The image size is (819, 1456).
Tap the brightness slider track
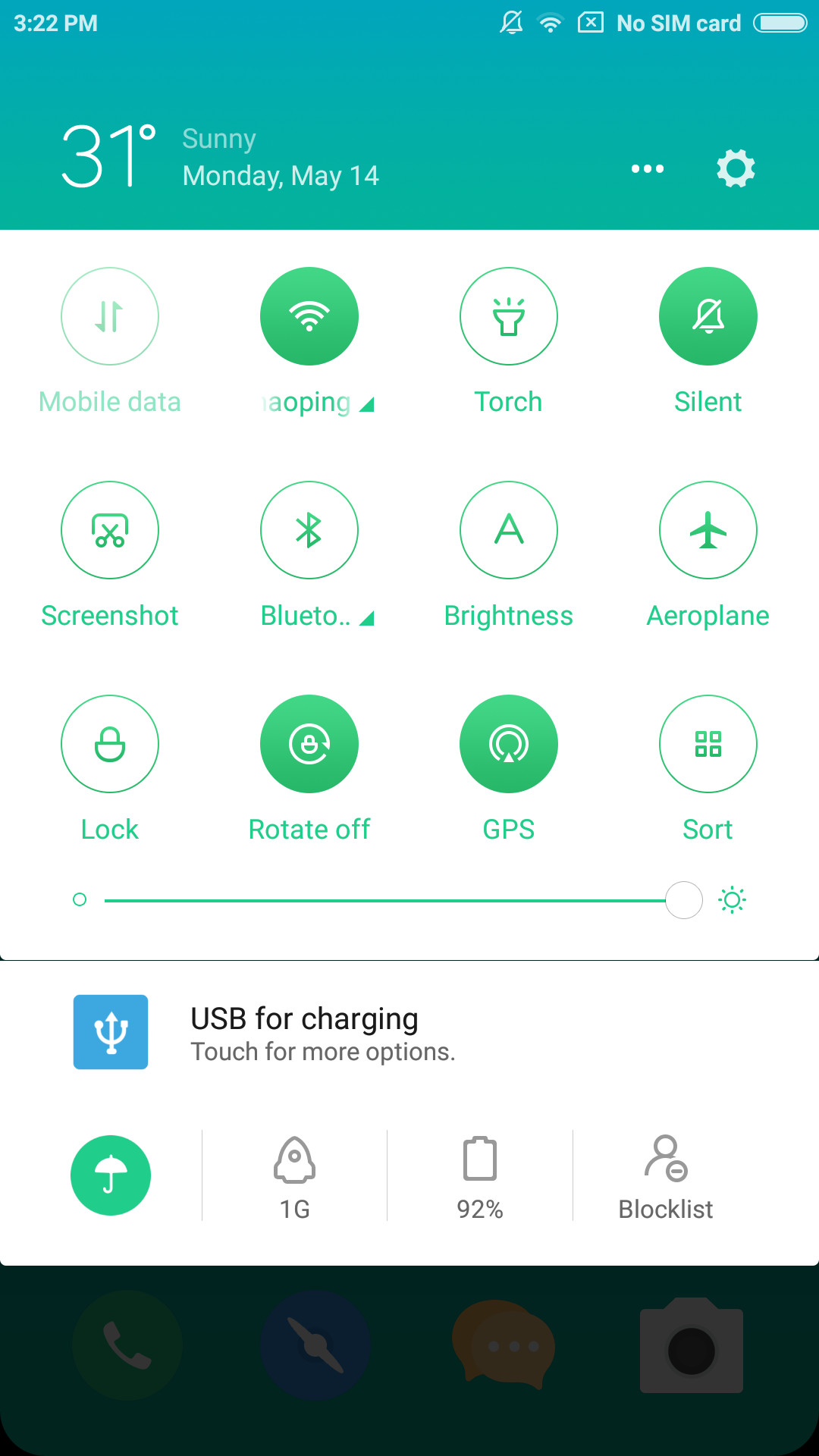point(394,900)
